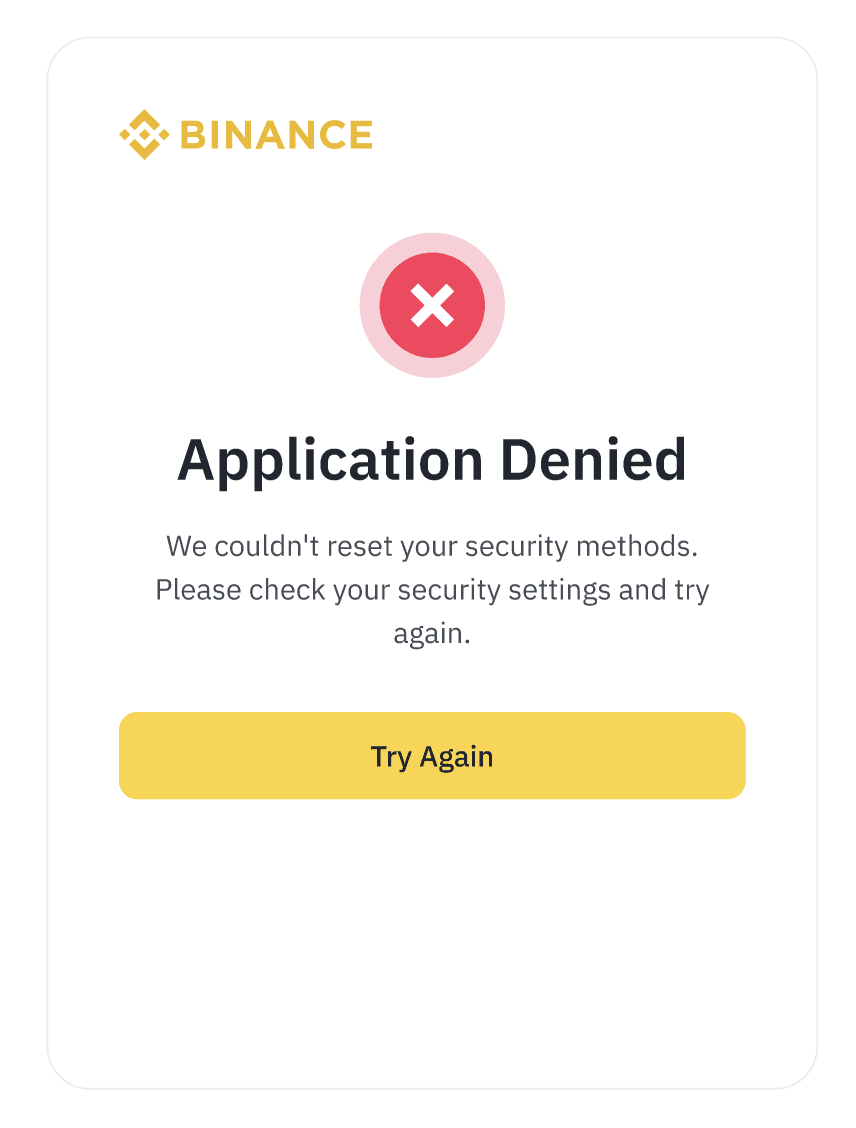The height and width of the screenshot is (1128, 856).
Task: Tap the Try Again button
Action: 432,755
